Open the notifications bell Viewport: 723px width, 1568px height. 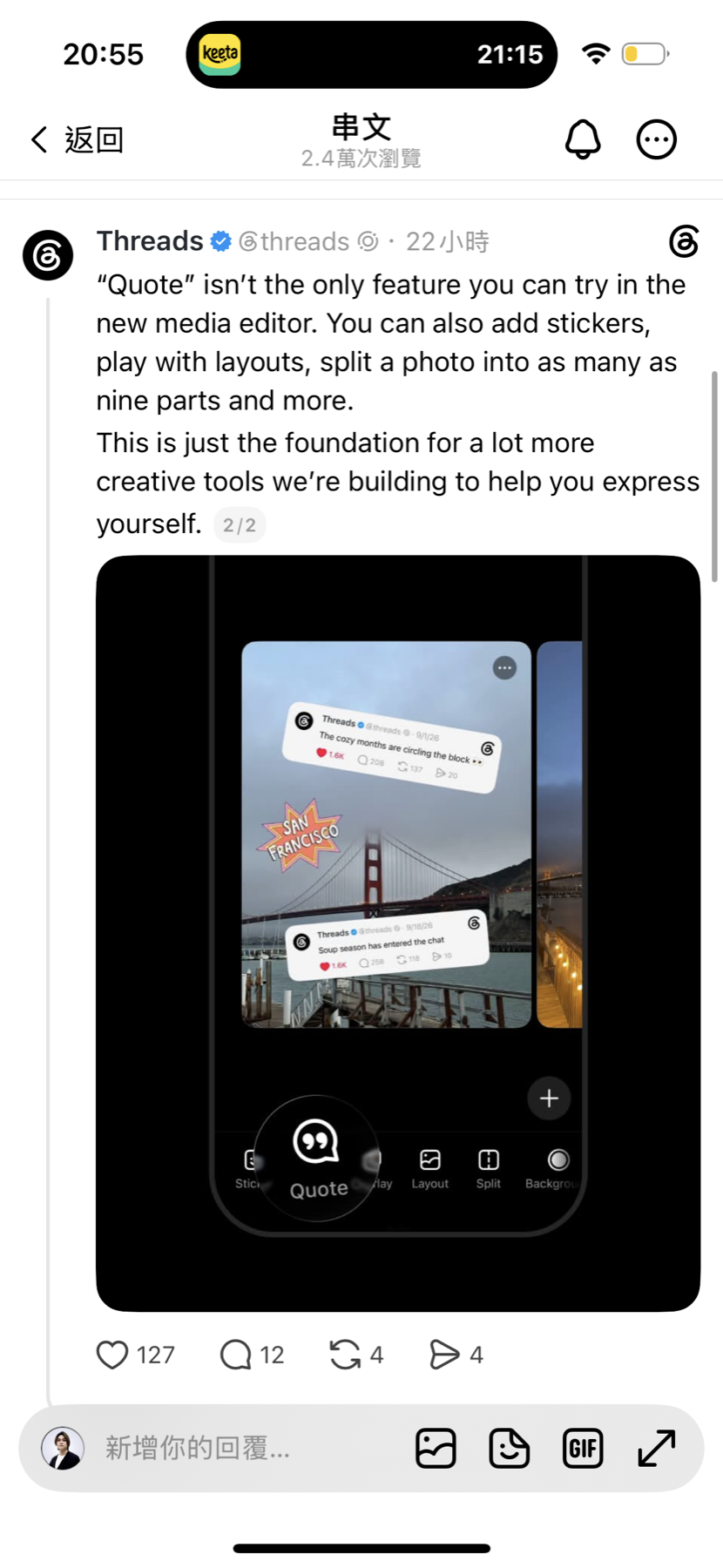583,139
